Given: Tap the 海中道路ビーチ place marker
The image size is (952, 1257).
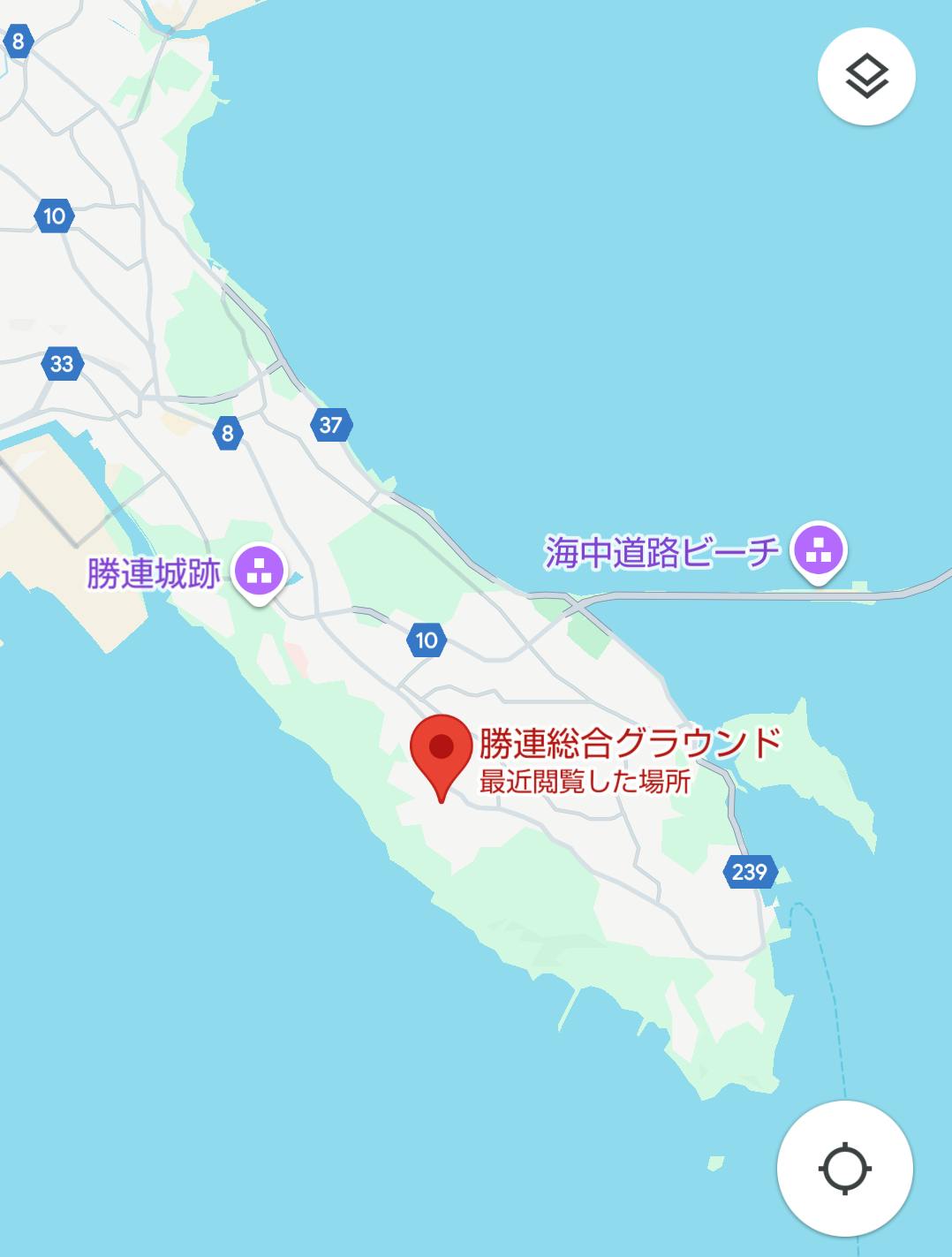Looking at the screenshot, I should click(x=819, y=550).
